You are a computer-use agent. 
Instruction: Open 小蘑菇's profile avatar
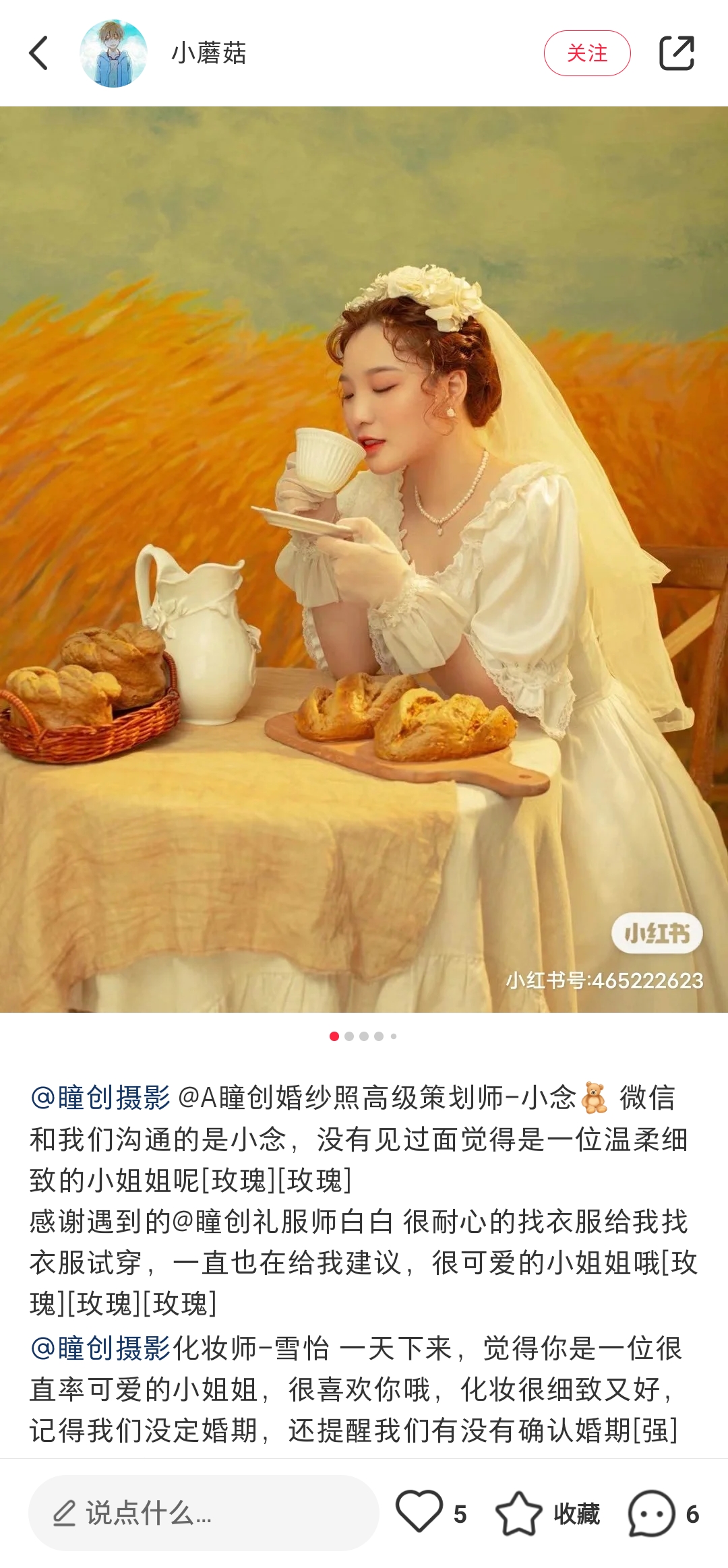[113, 53]
